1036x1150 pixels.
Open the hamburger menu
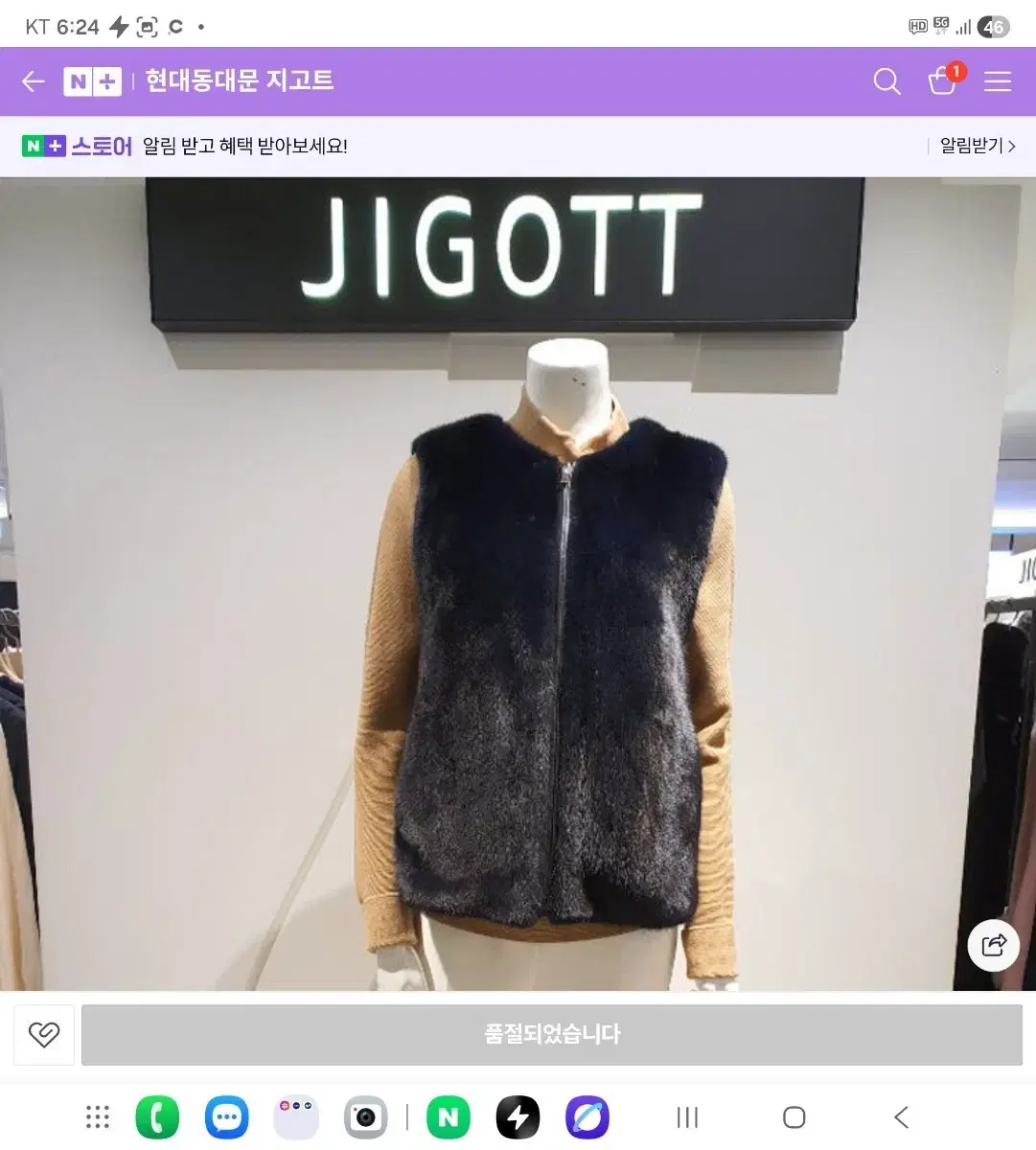(998, 81)
